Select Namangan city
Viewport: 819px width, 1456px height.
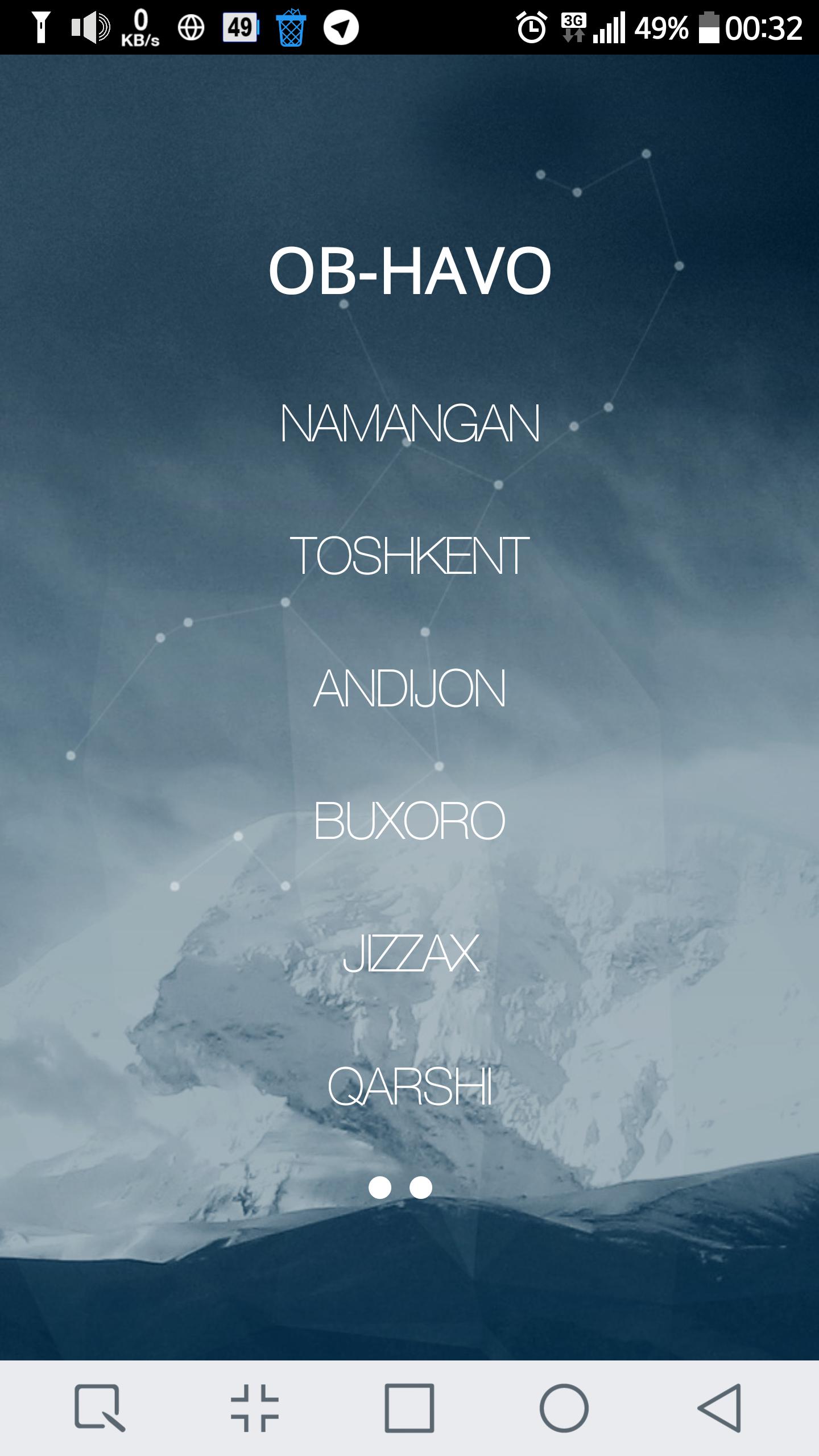[x=409, y=423]
